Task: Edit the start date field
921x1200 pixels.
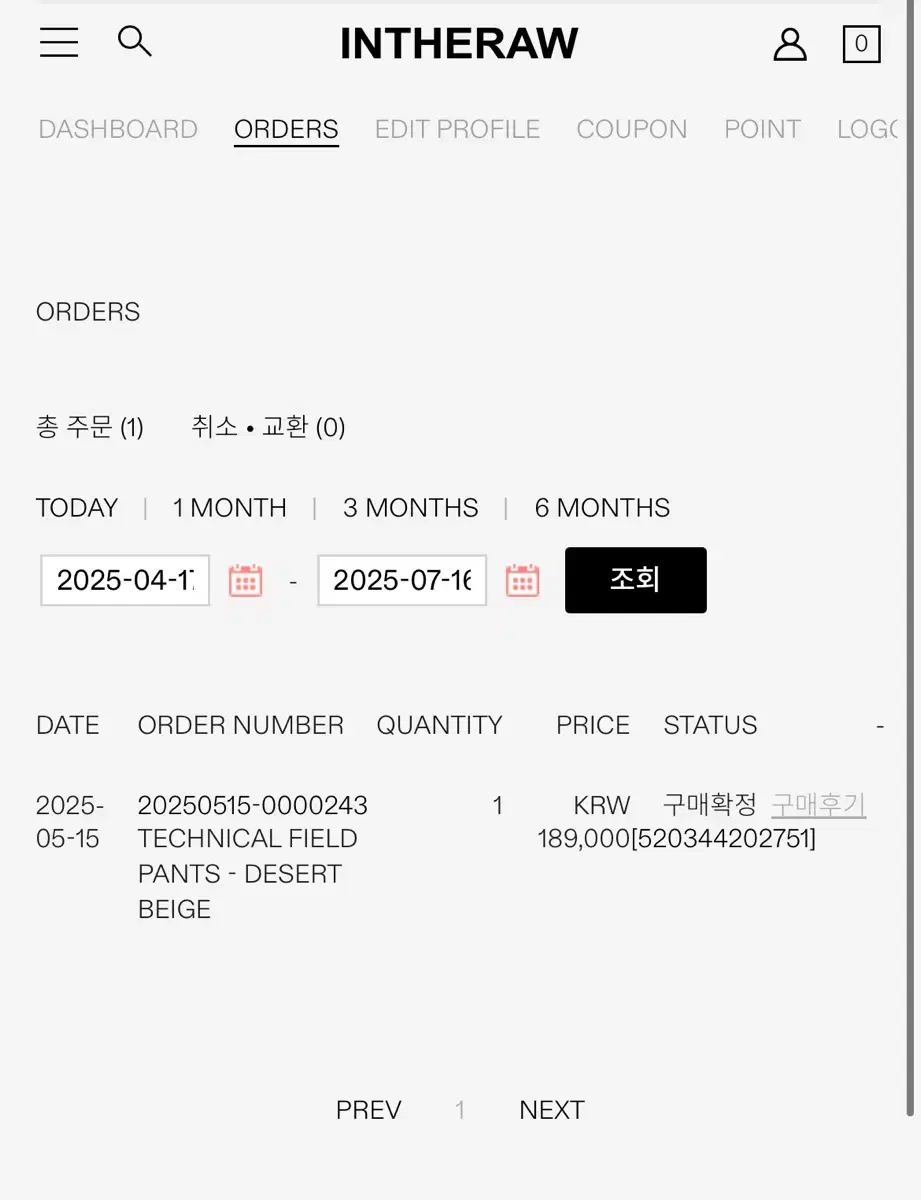Action: pyautogui.click(x=125, y=580)
